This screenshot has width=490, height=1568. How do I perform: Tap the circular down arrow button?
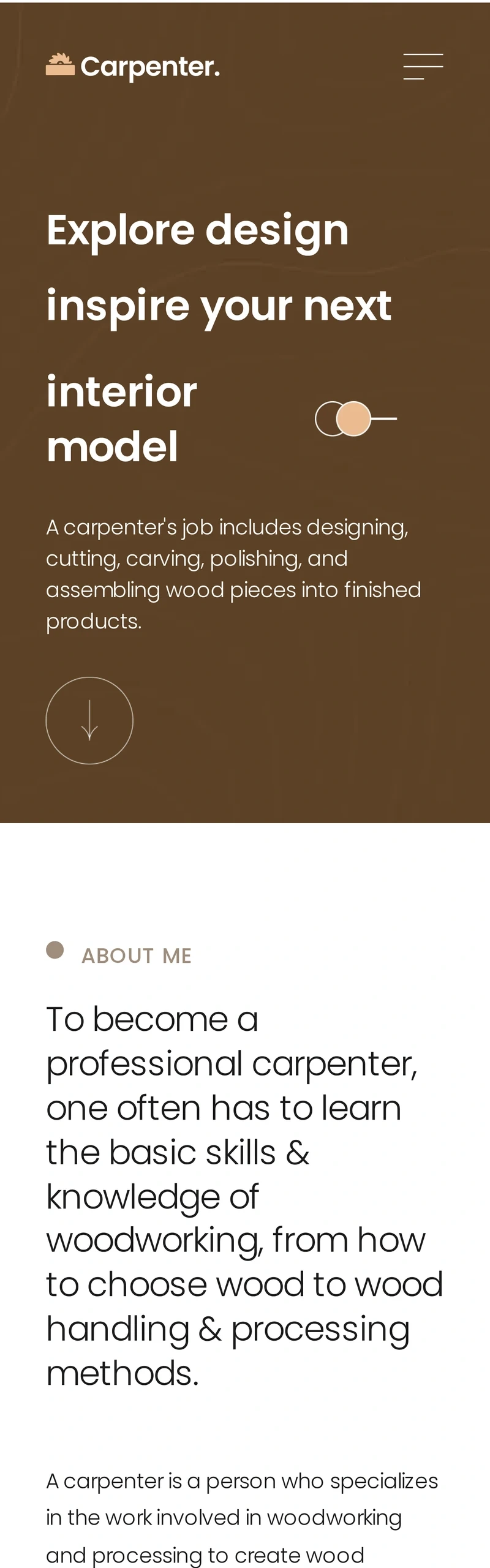tap(89, 720)
